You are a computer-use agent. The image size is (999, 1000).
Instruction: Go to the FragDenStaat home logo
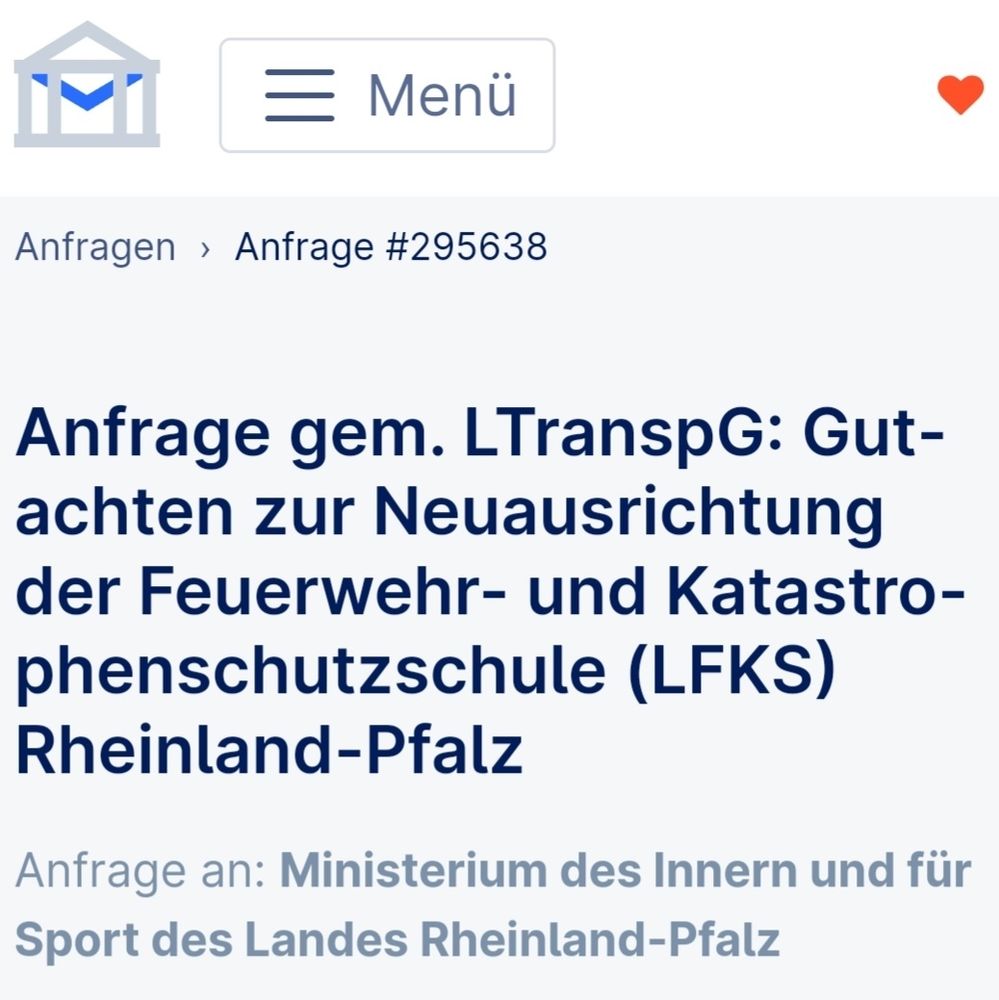(87, 86)
